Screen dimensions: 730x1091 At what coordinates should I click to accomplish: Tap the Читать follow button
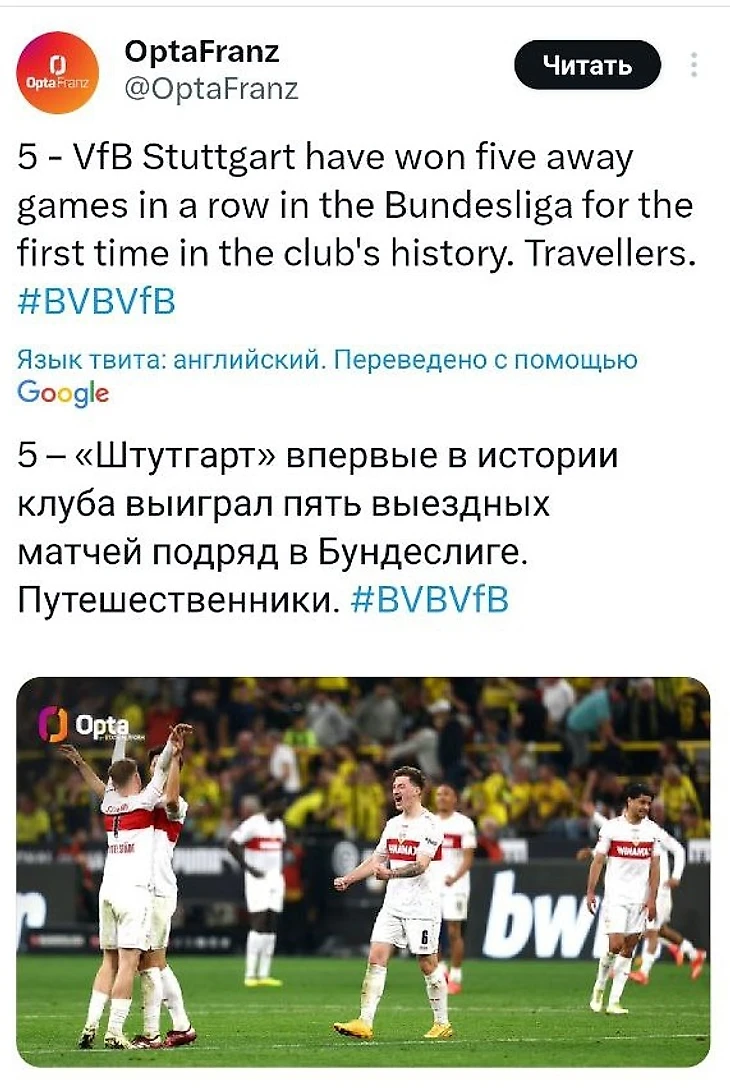587,66
